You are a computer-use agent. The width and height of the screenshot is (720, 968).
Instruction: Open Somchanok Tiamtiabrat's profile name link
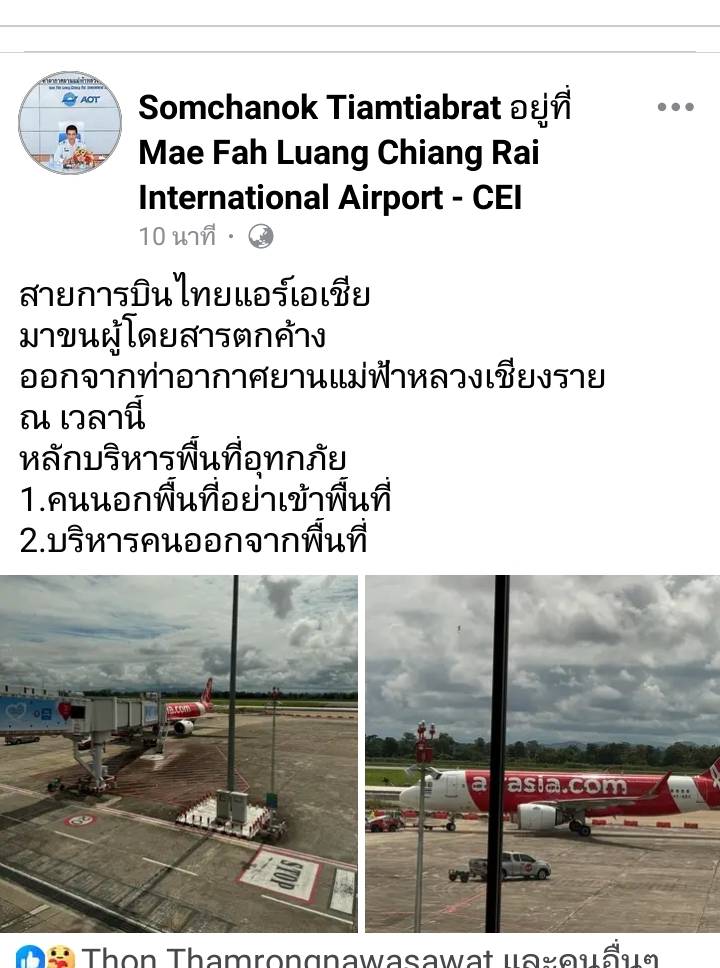[x=319, y=108]
